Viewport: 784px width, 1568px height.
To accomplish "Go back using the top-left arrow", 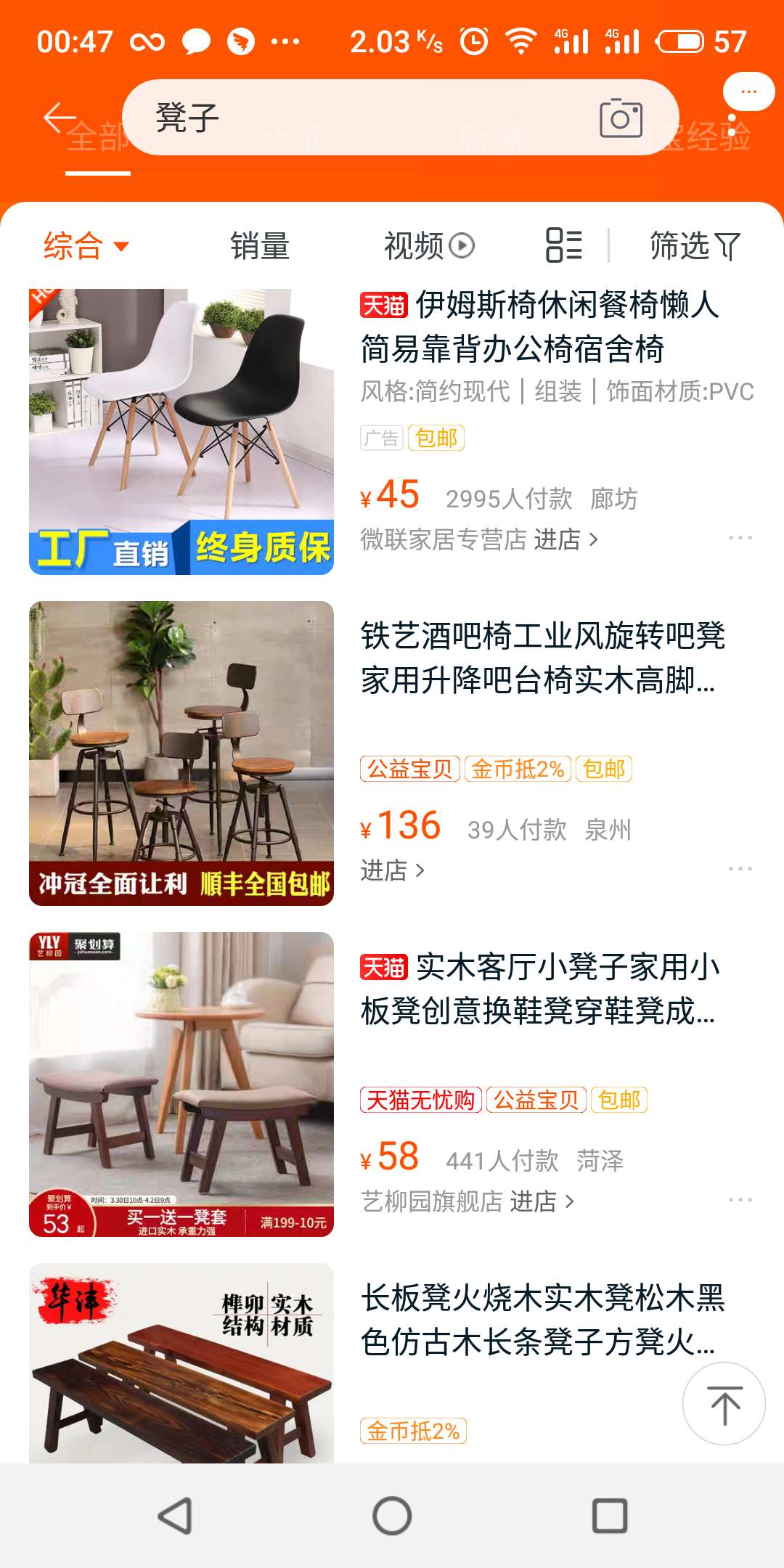I will click(x=60, y=118).
